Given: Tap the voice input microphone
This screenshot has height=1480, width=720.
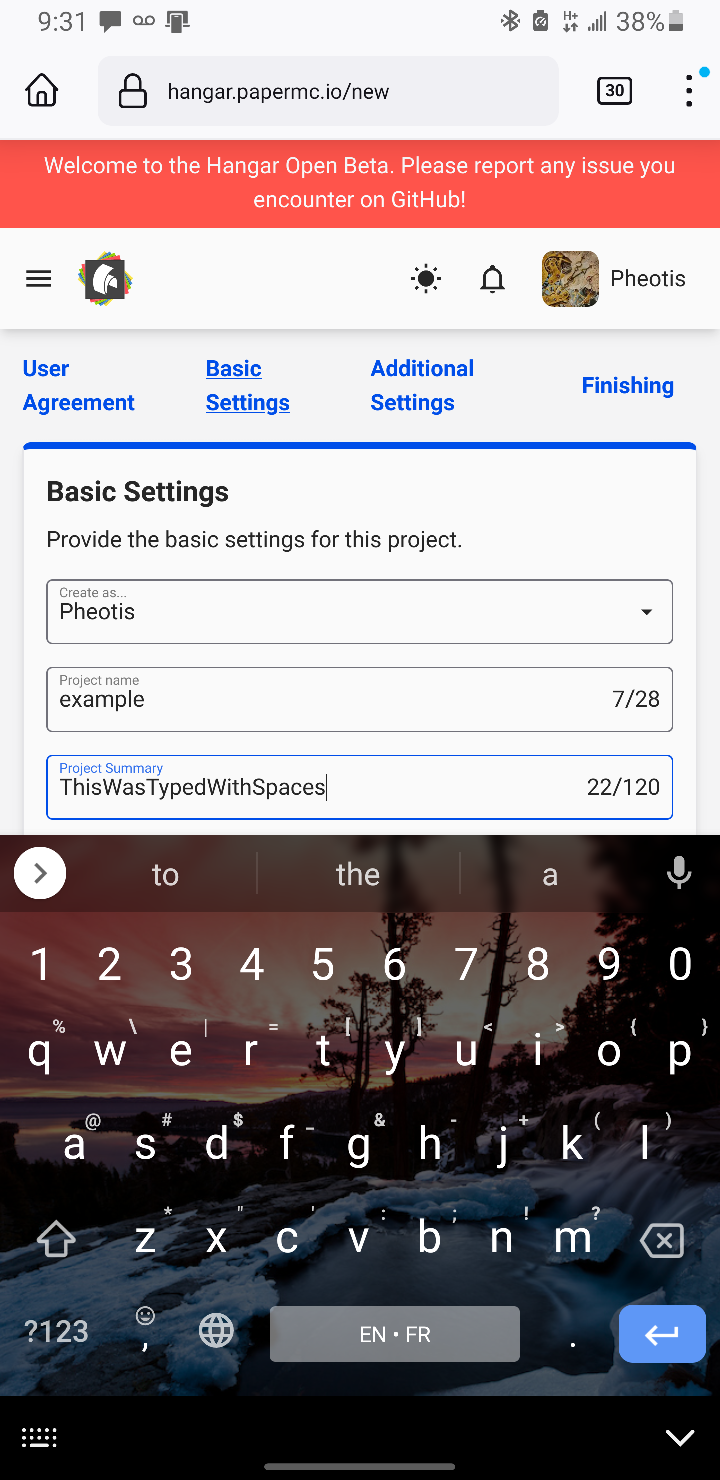Looking at the screenshot, I should 679,872.
